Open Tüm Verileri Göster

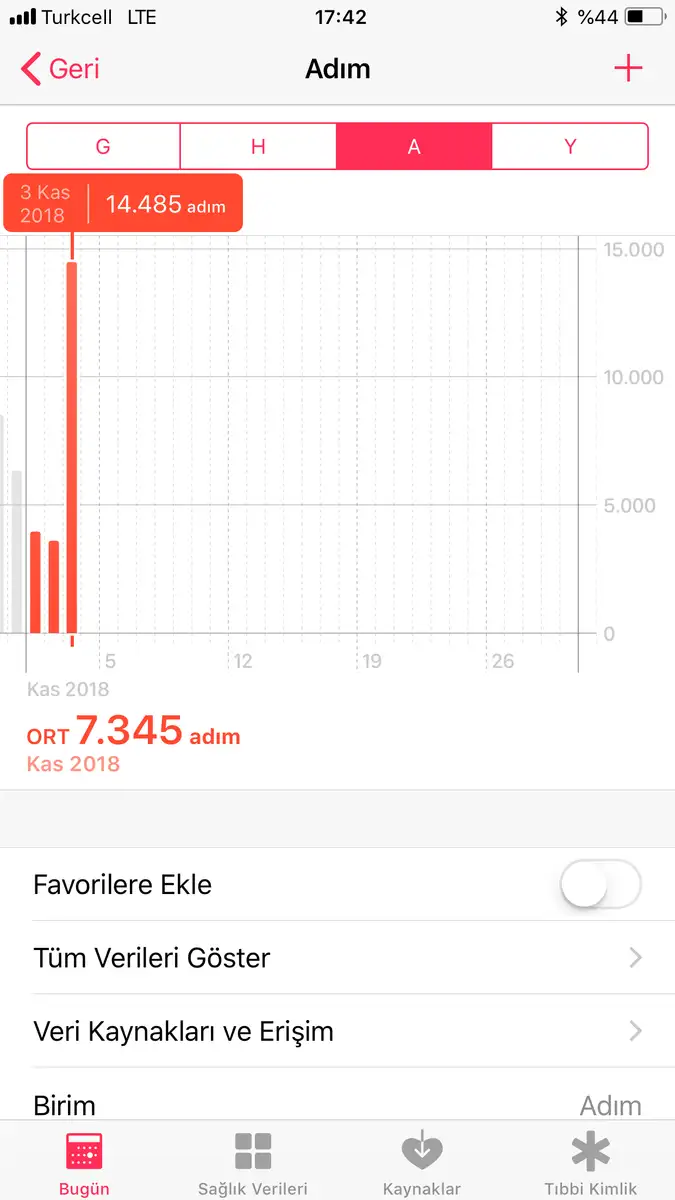pyautogui.click(x=337, y=958)
